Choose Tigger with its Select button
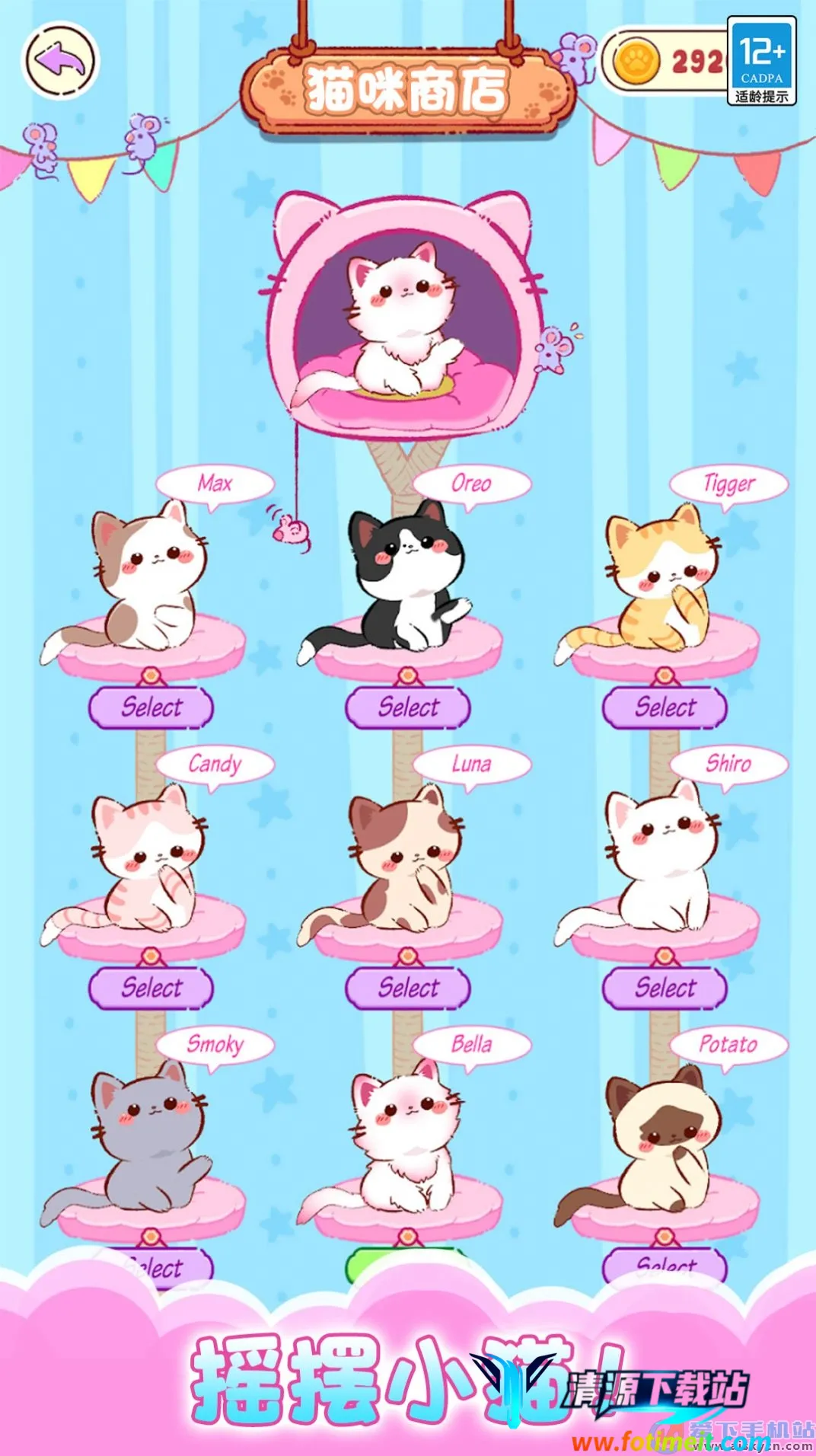 [665, 707]
